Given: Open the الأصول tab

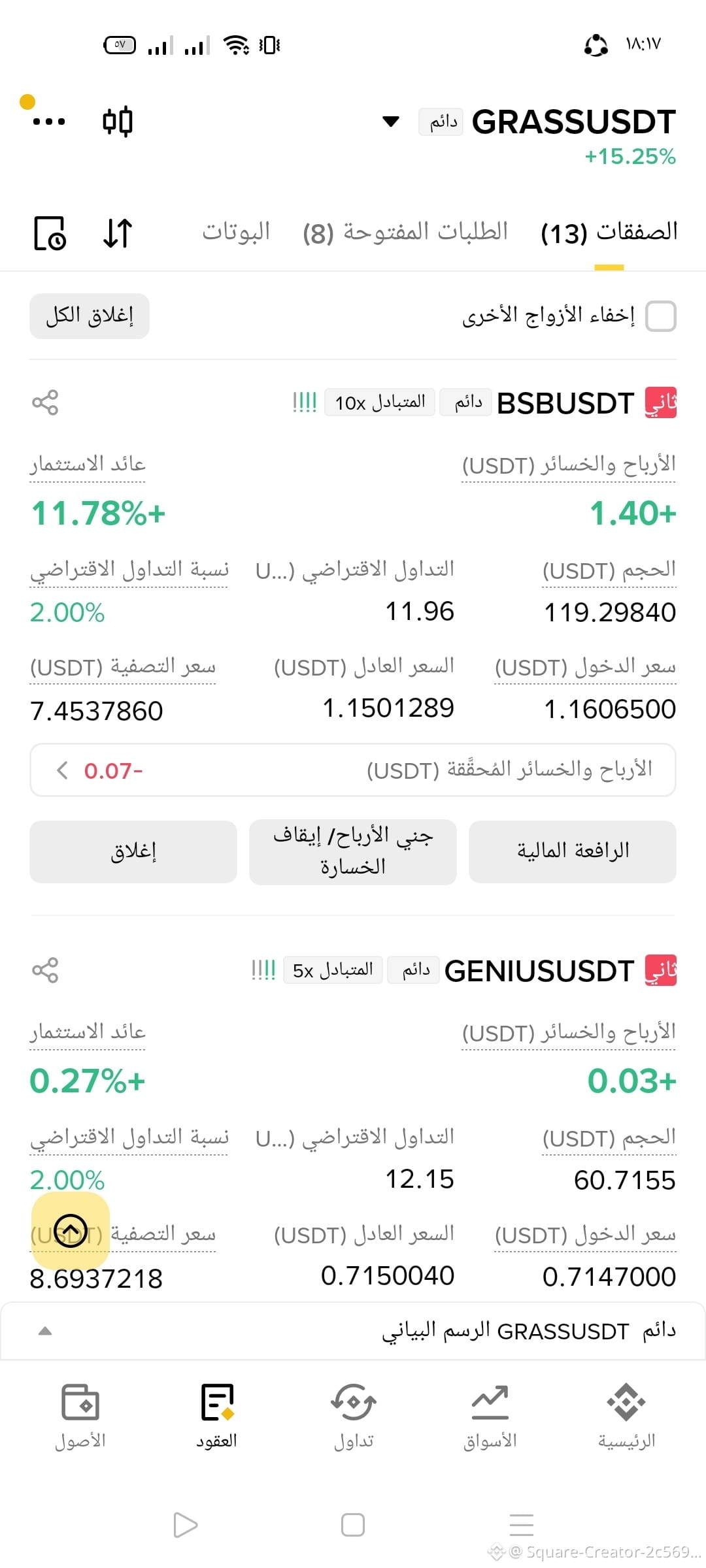Looking at the screenshot, I should point(80,1414).
